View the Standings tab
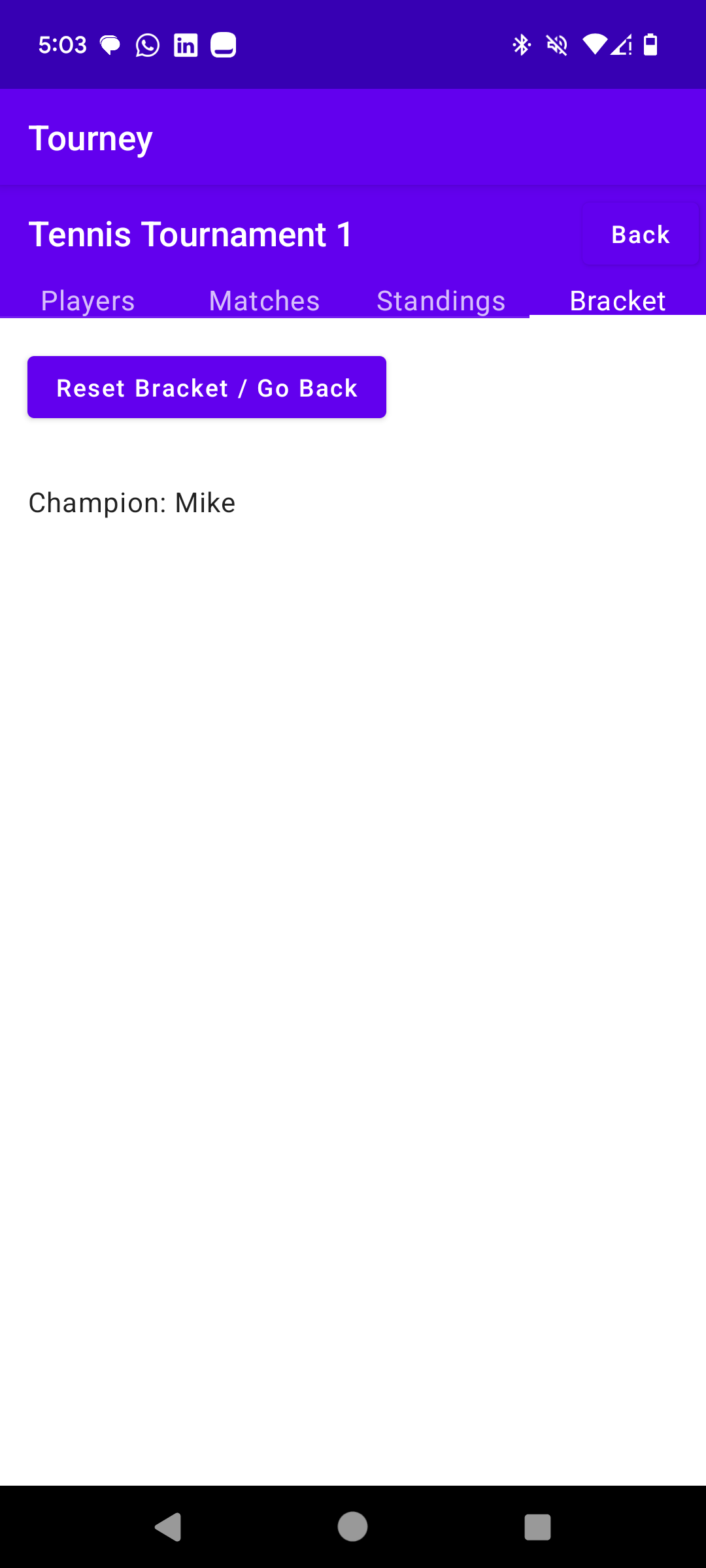 441,301
